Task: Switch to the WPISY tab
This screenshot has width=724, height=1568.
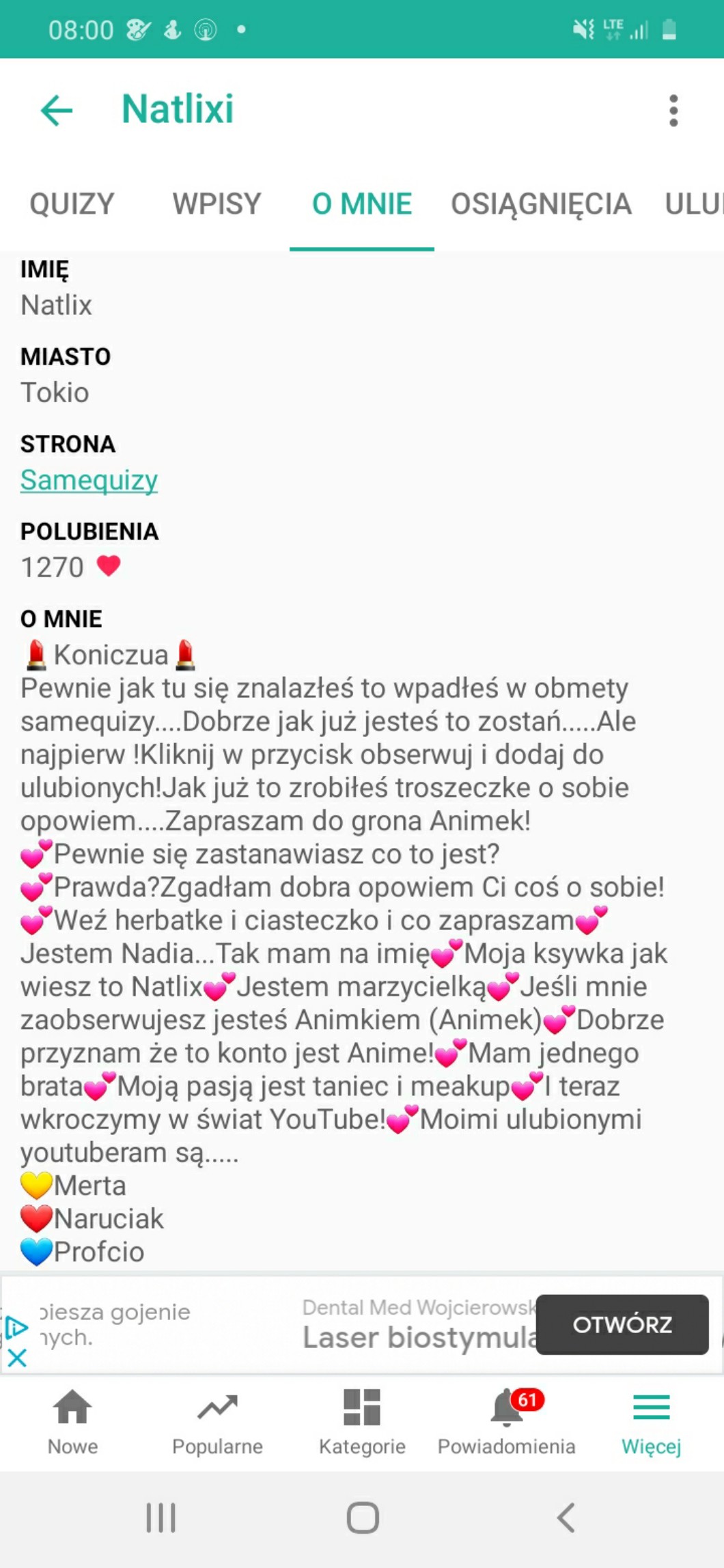Action: click(x=217, y=204)
